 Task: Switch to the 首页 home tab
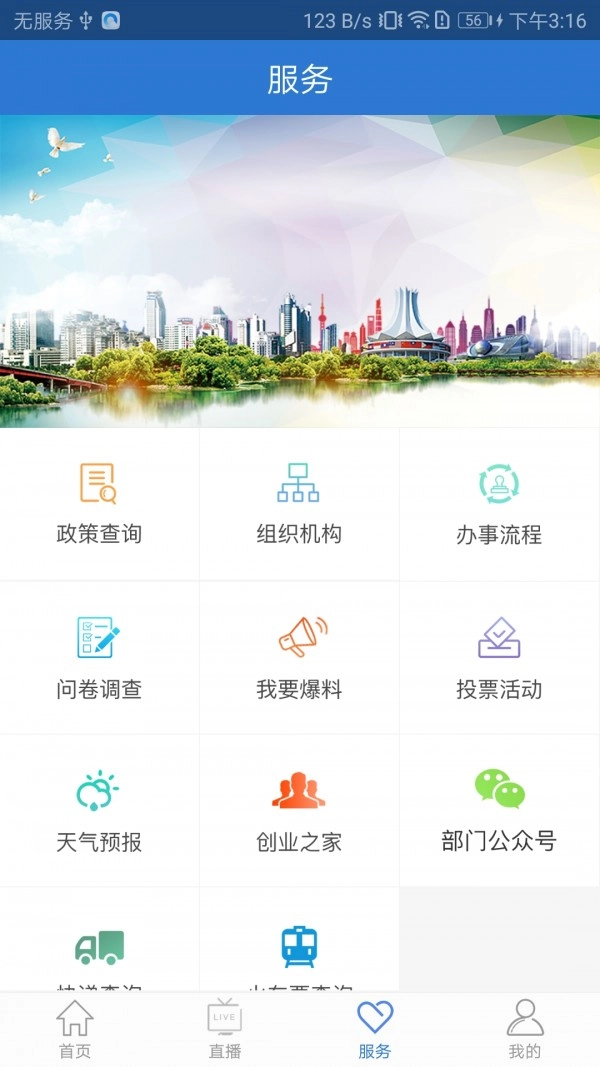[75, 1029]
